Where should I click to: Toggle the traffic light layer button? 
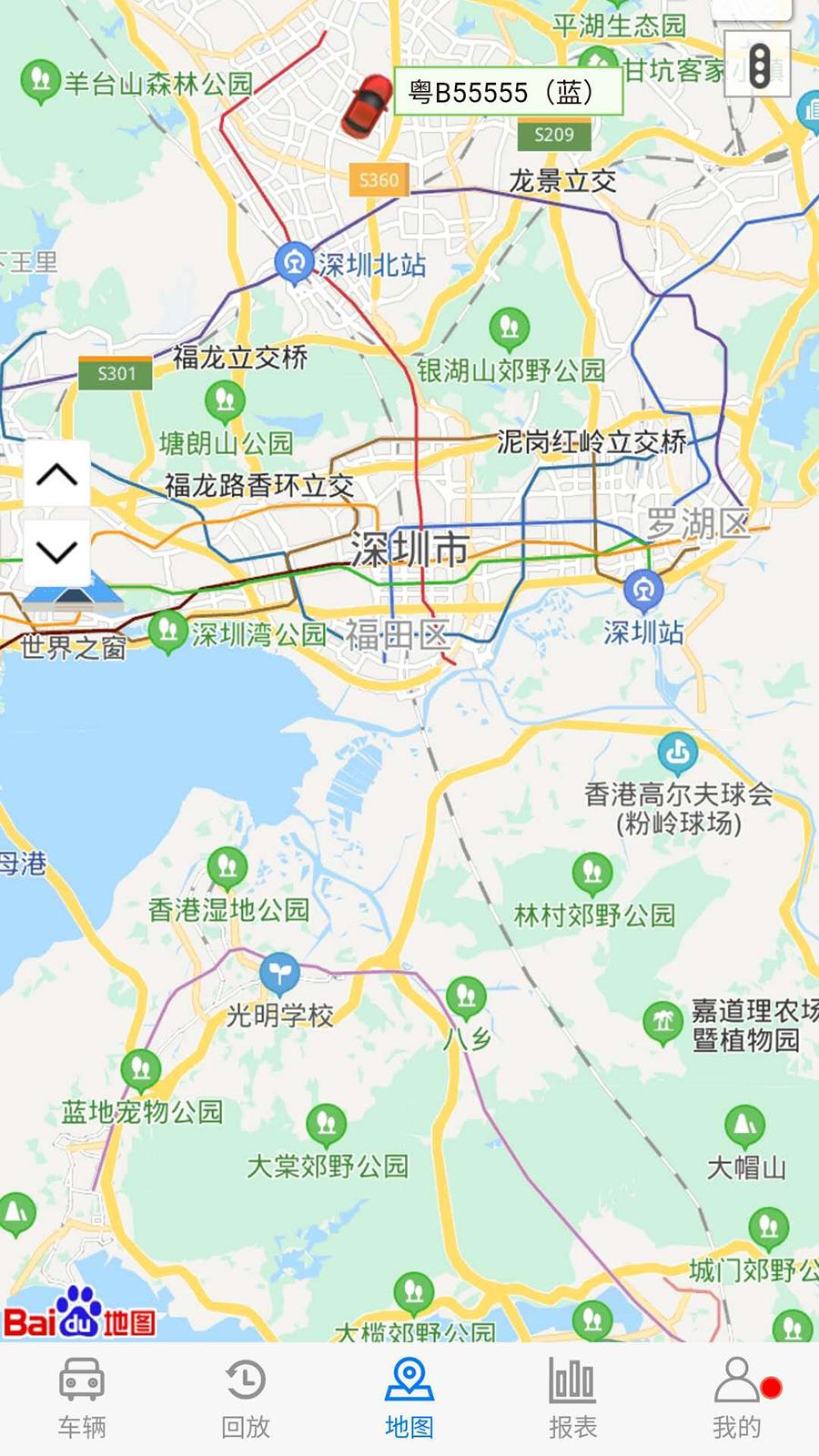point(759,64)
